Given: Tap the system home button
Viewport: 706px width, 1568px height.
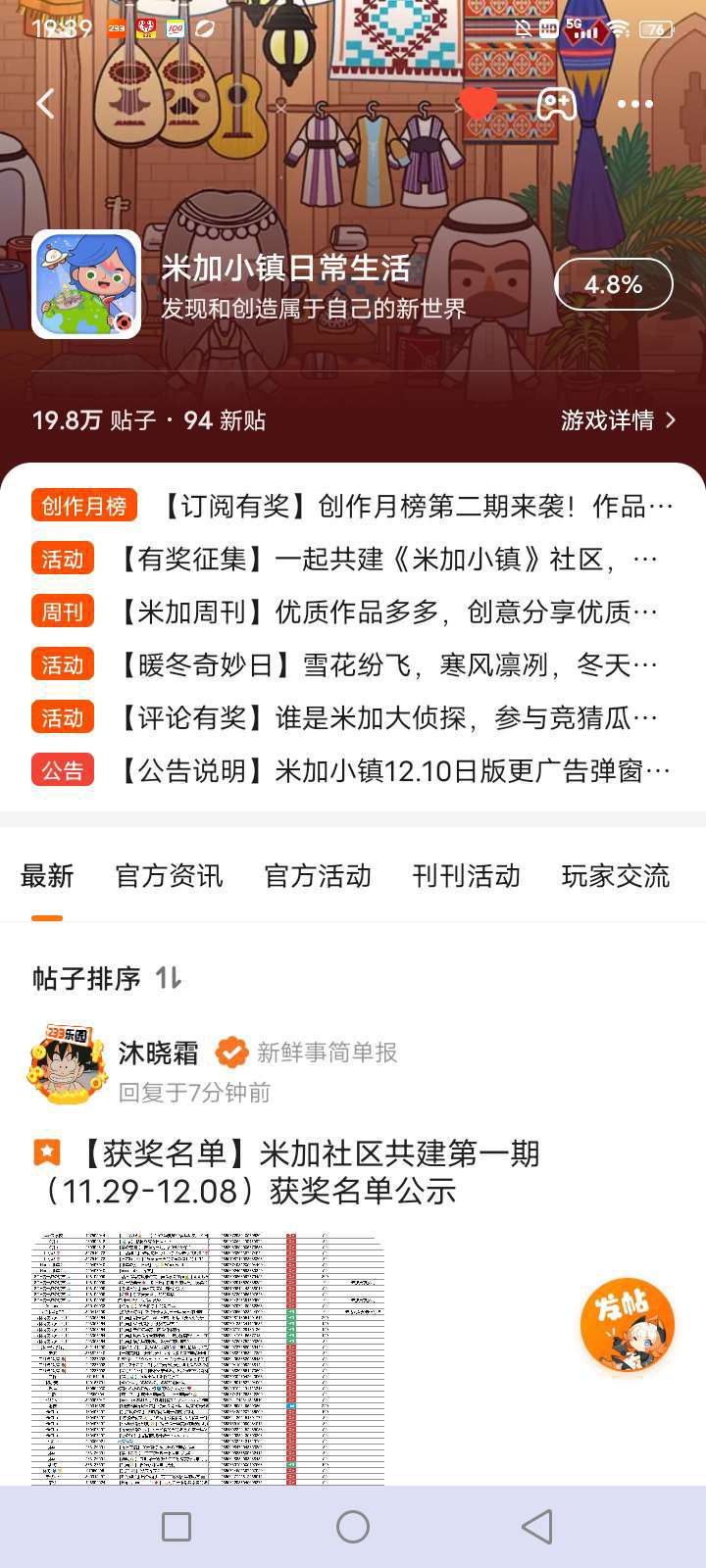Looking at the screenshot, I should tap(353, 1526).
